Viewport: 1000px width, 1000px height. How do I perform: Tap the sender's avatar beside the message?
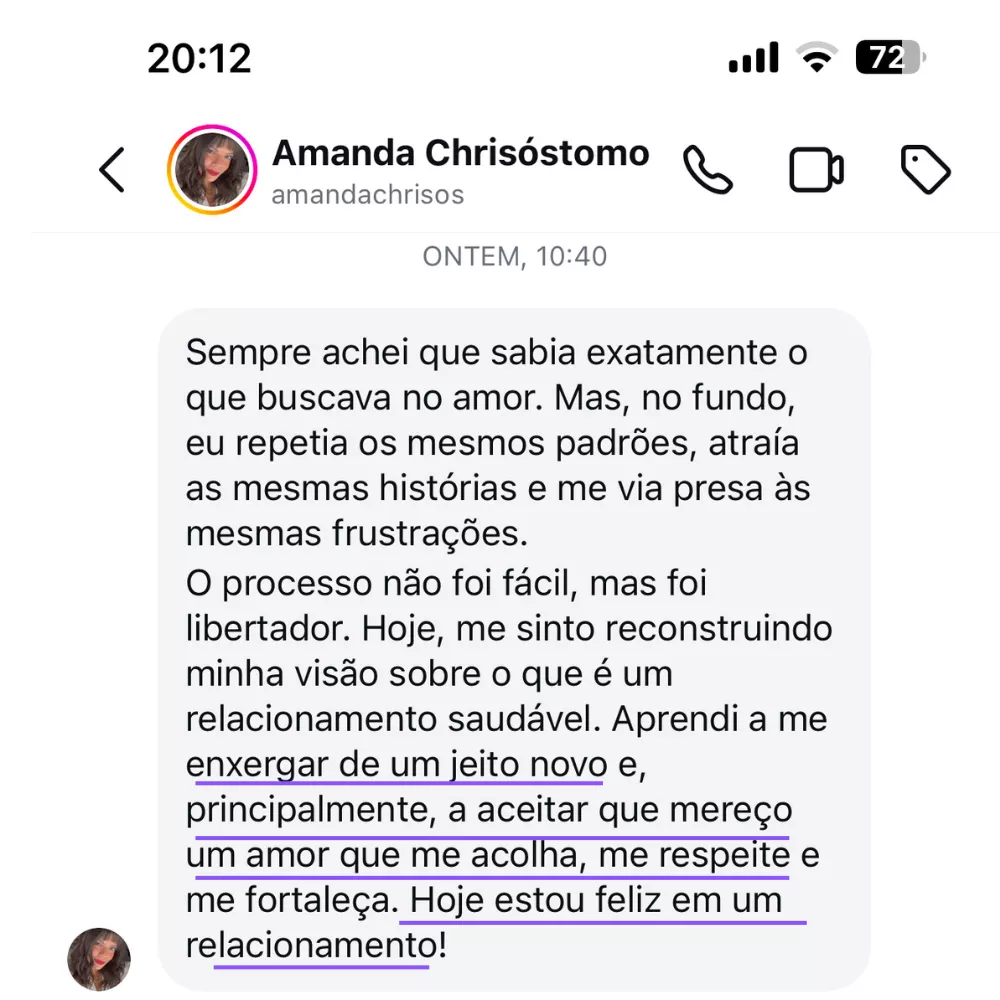point(99,958)
